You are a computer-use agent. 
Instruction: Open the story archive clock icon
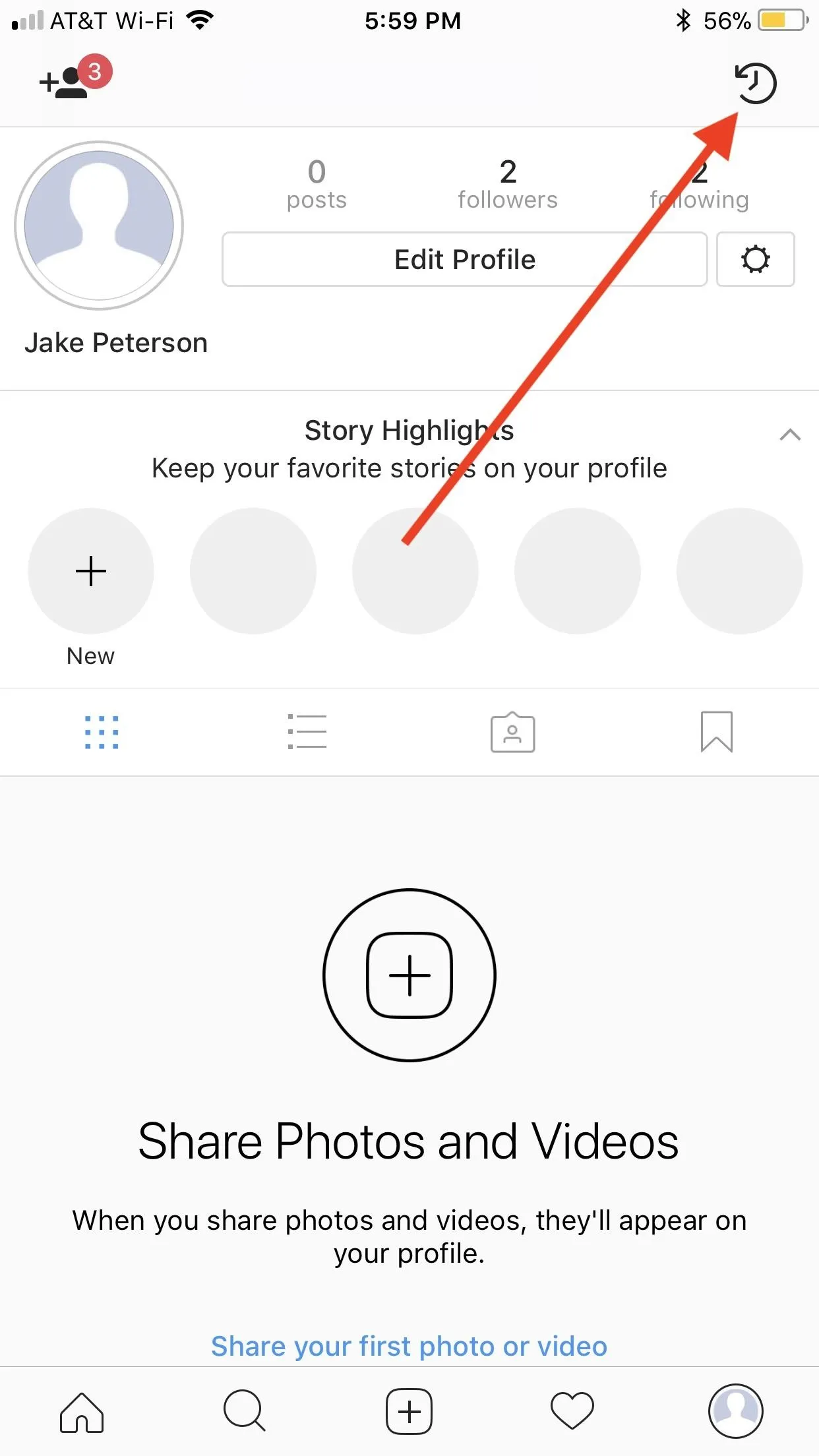756,83
